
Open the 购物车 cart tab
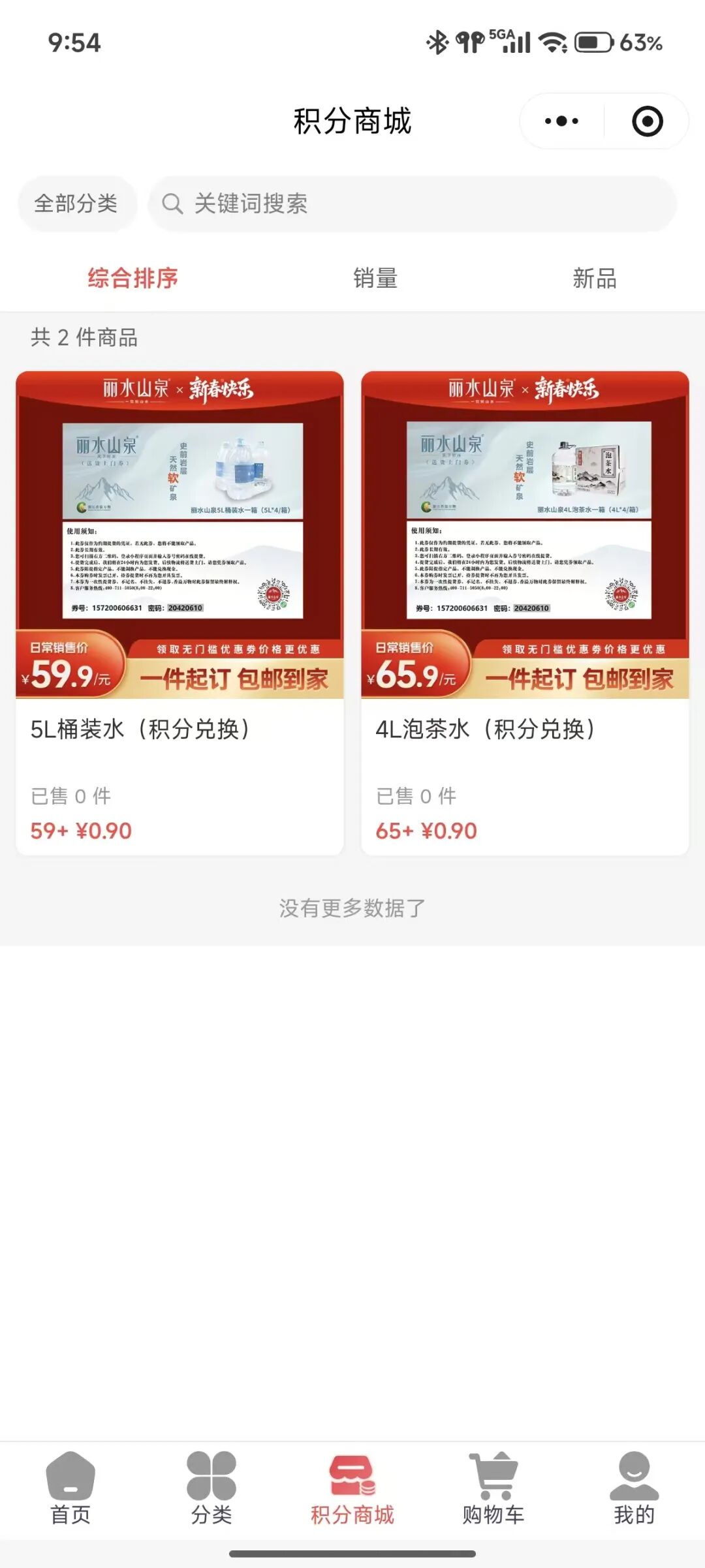(493, 1489)
